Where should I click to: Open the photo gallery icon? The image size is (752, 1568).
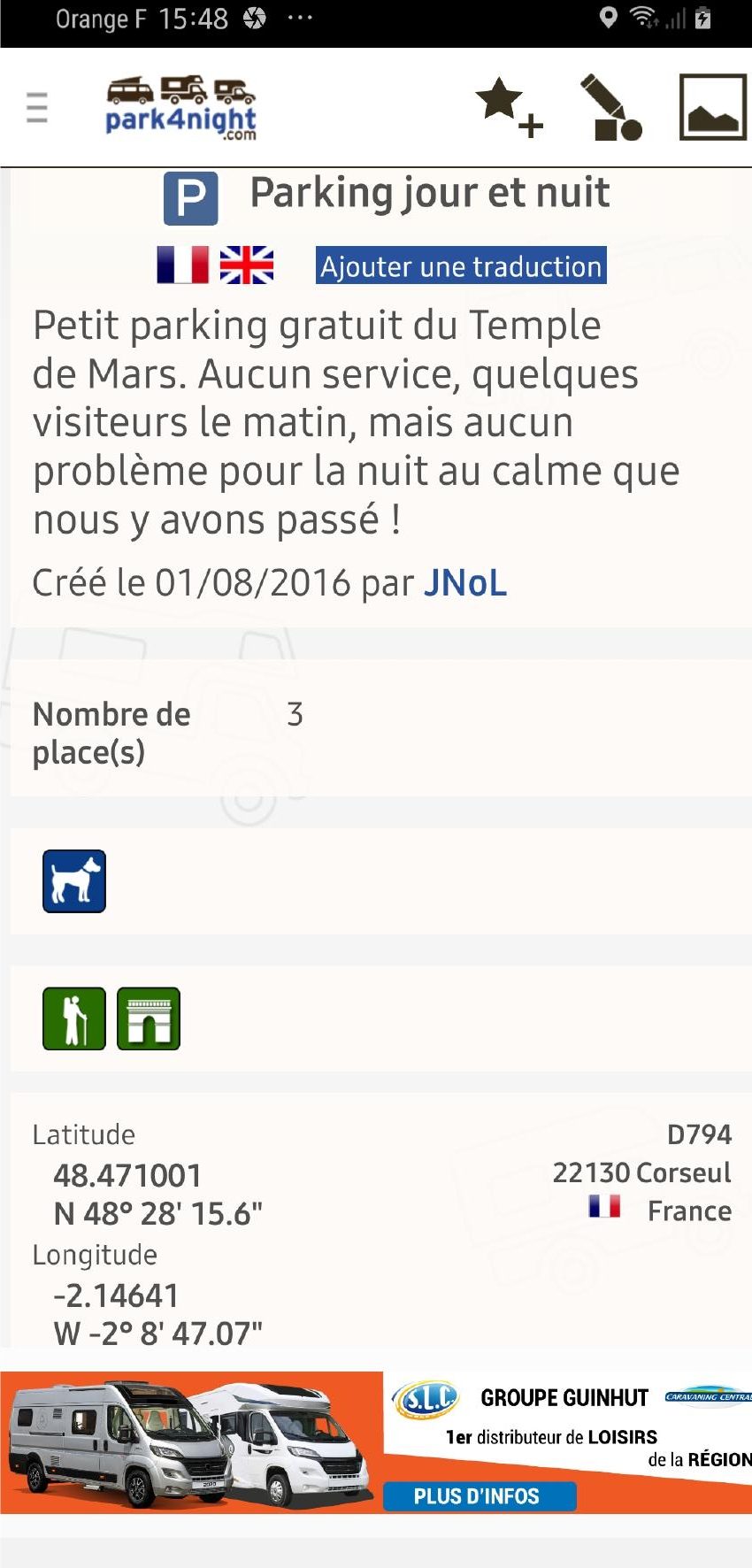pyautogui.click(x=712, y=107)
